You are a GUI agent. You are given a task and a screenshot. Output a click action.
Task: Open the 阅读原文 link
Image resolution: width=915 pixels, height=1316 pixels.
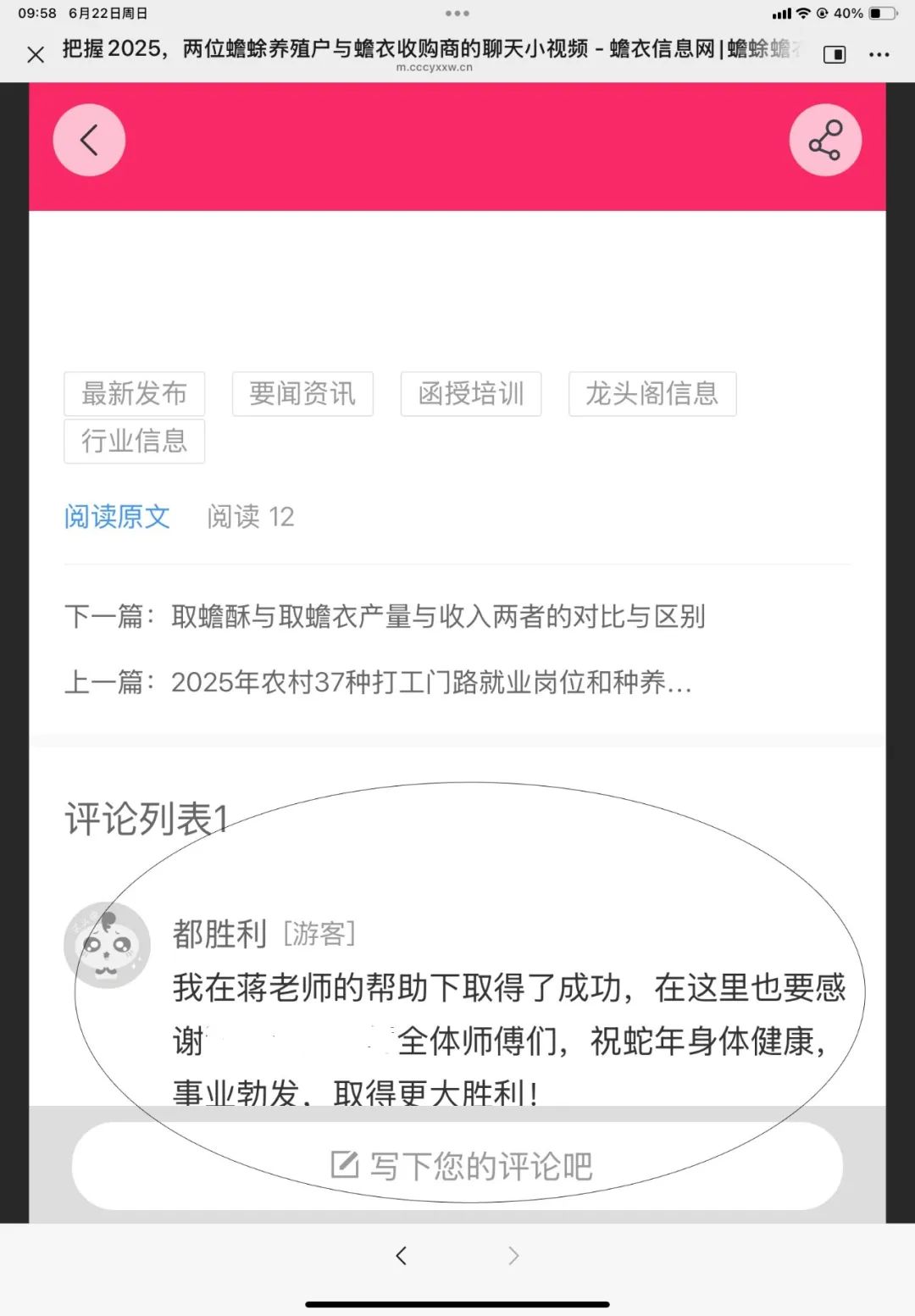(117, 517)
